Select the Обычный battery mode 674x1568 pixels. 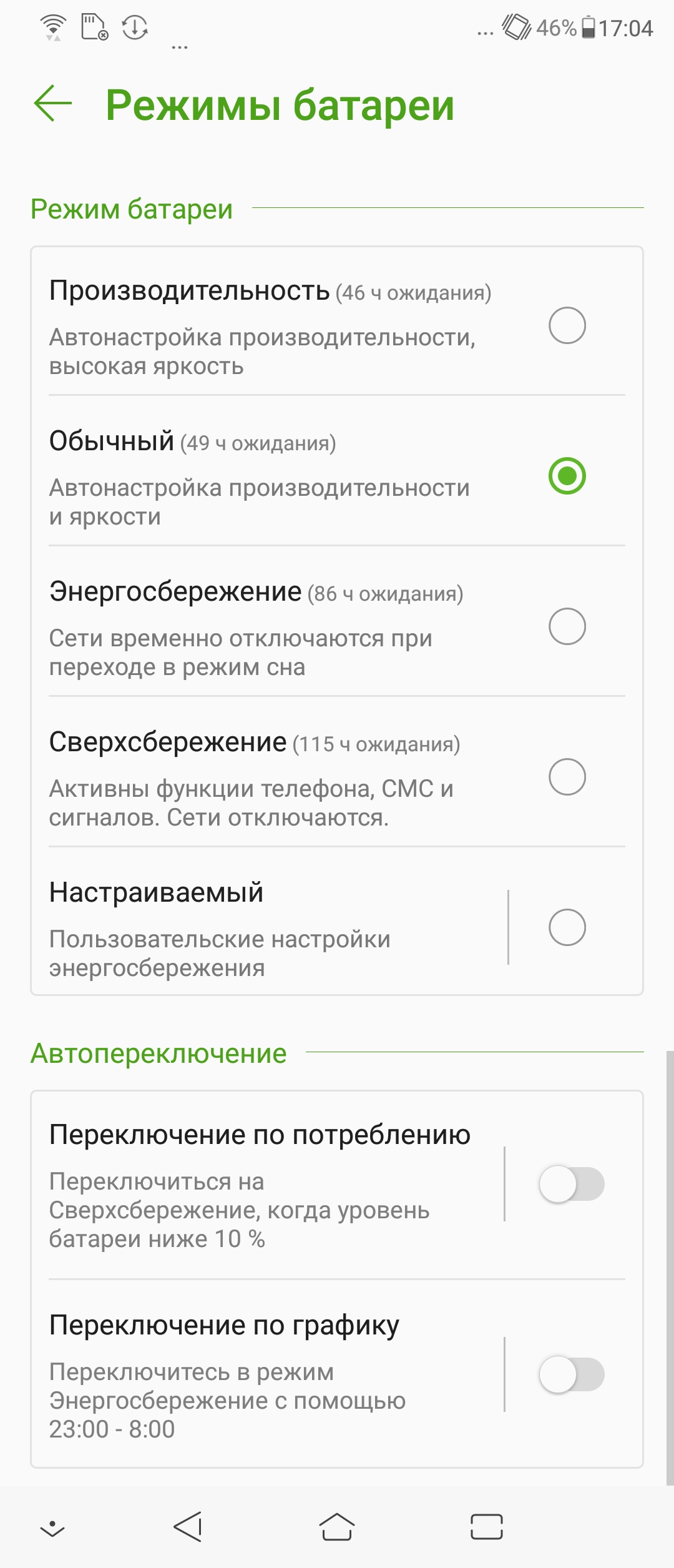(x=567, y=476)
